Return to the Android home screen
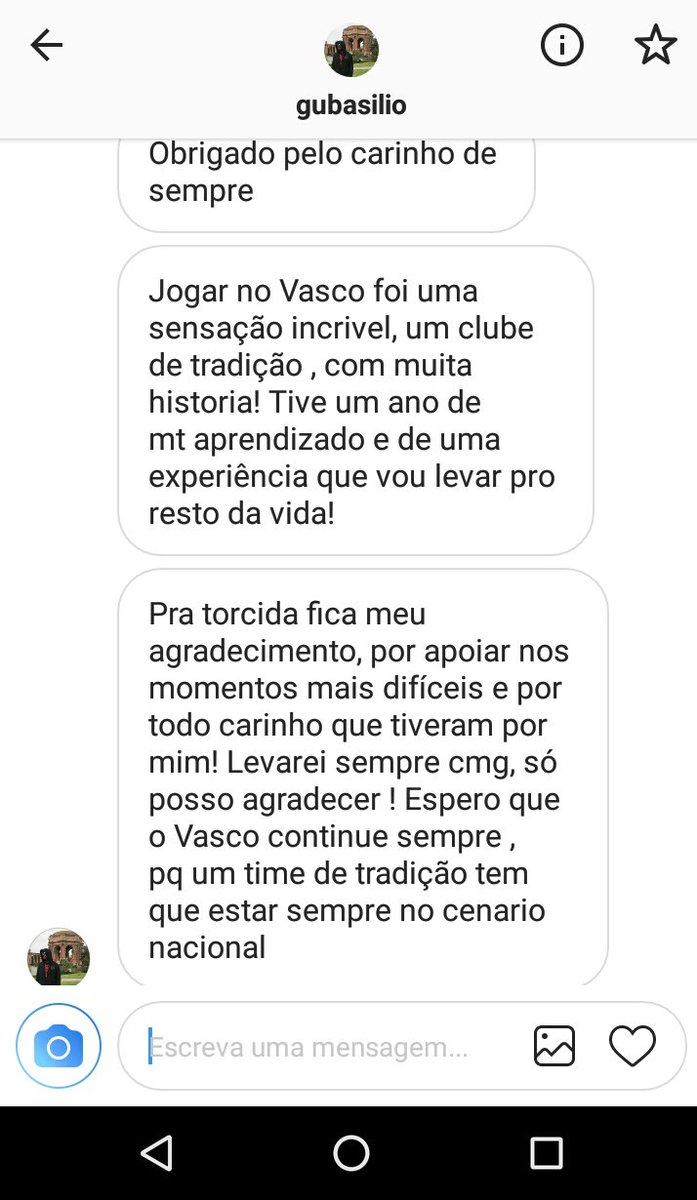Screen dimensions: 697x1200 (350, 1153)
